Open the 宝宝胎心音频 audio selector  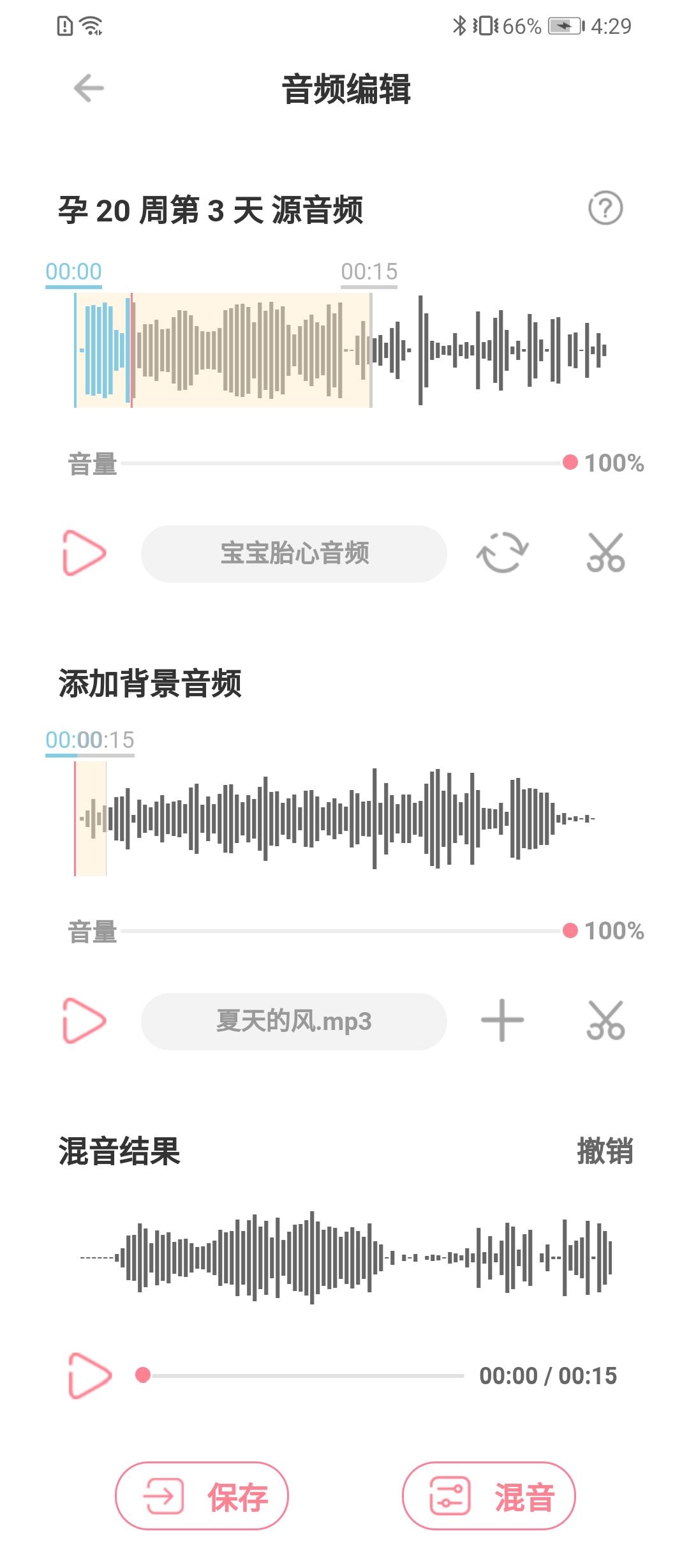[293, 554]
